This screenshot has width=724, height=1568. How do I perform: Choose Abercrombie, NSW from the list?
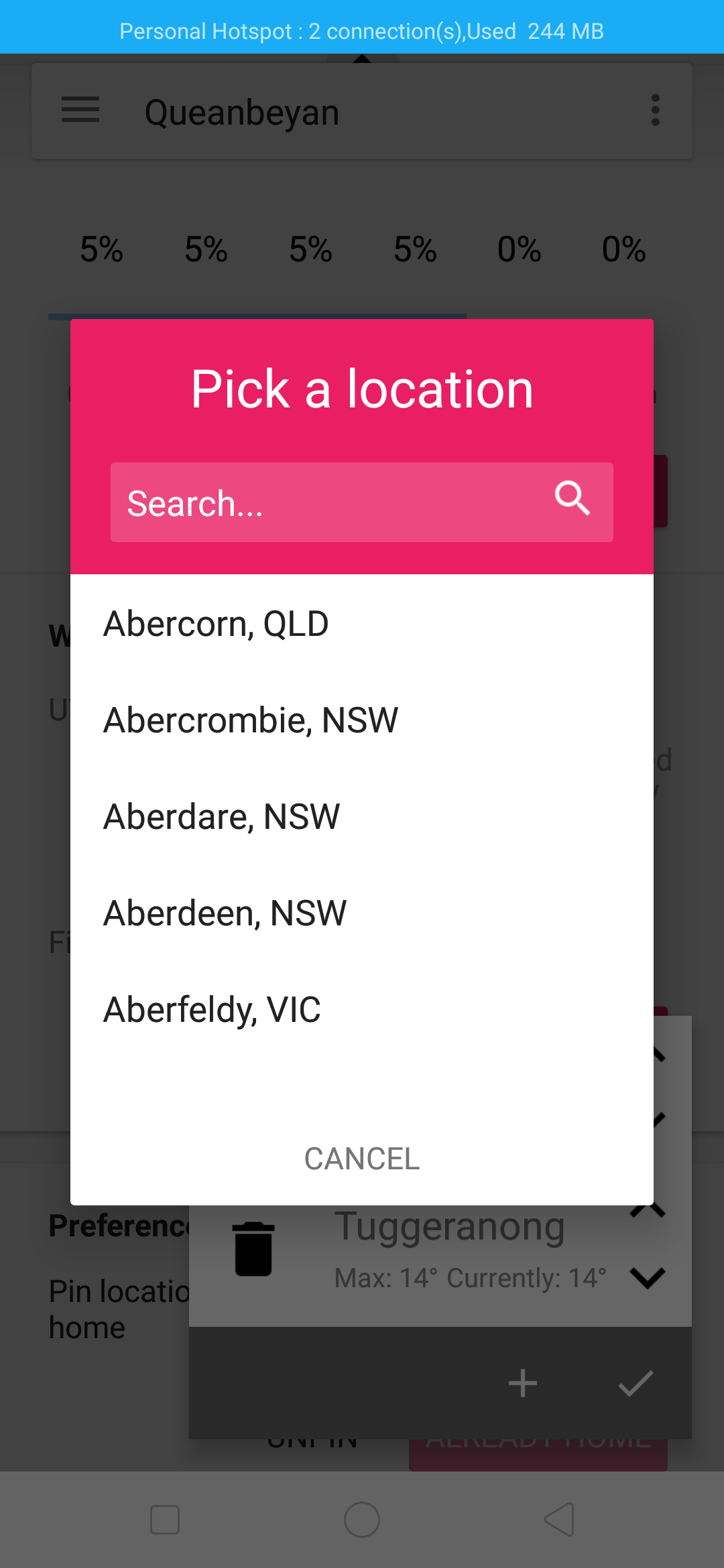362,720
